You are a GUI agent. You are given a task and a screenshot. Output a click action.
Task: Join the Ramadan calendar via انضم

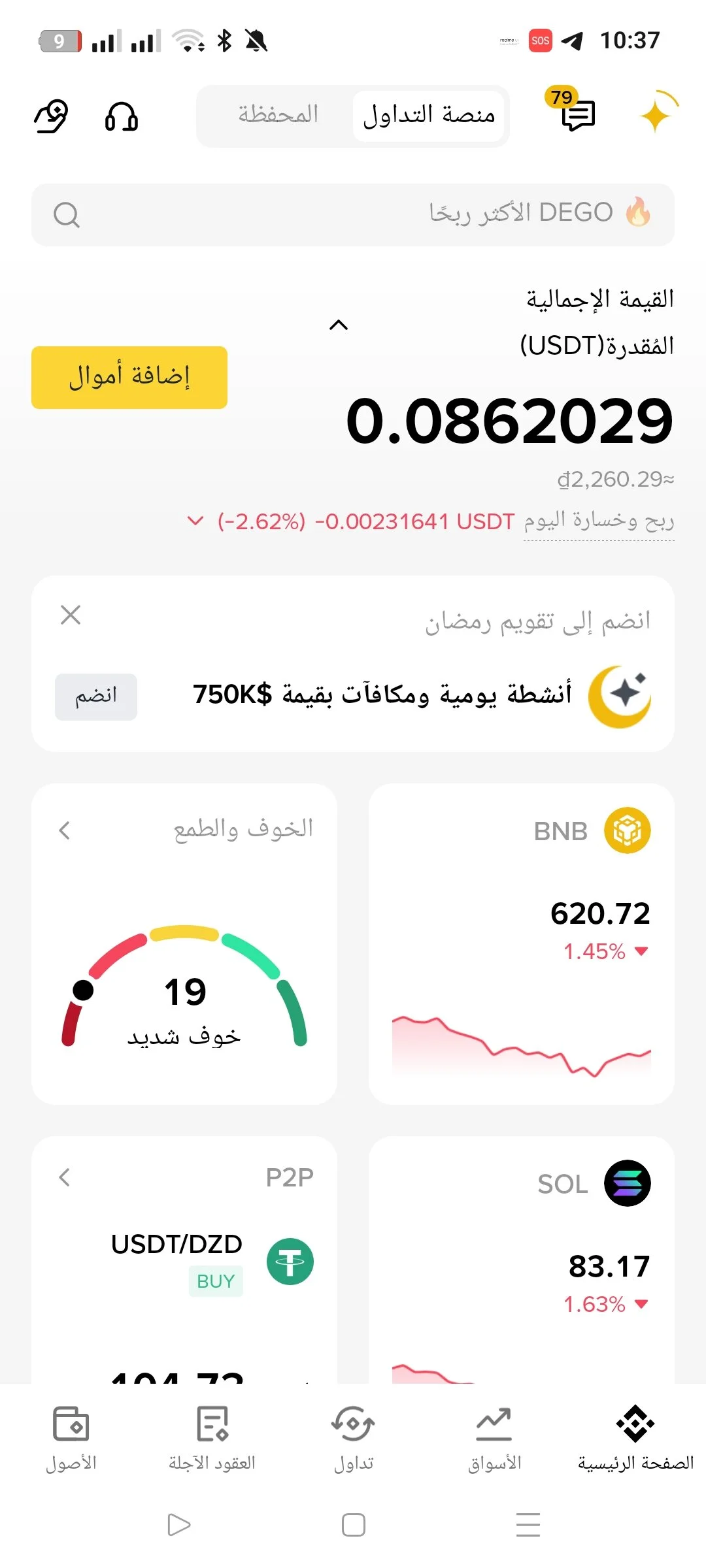pos(96,696)
